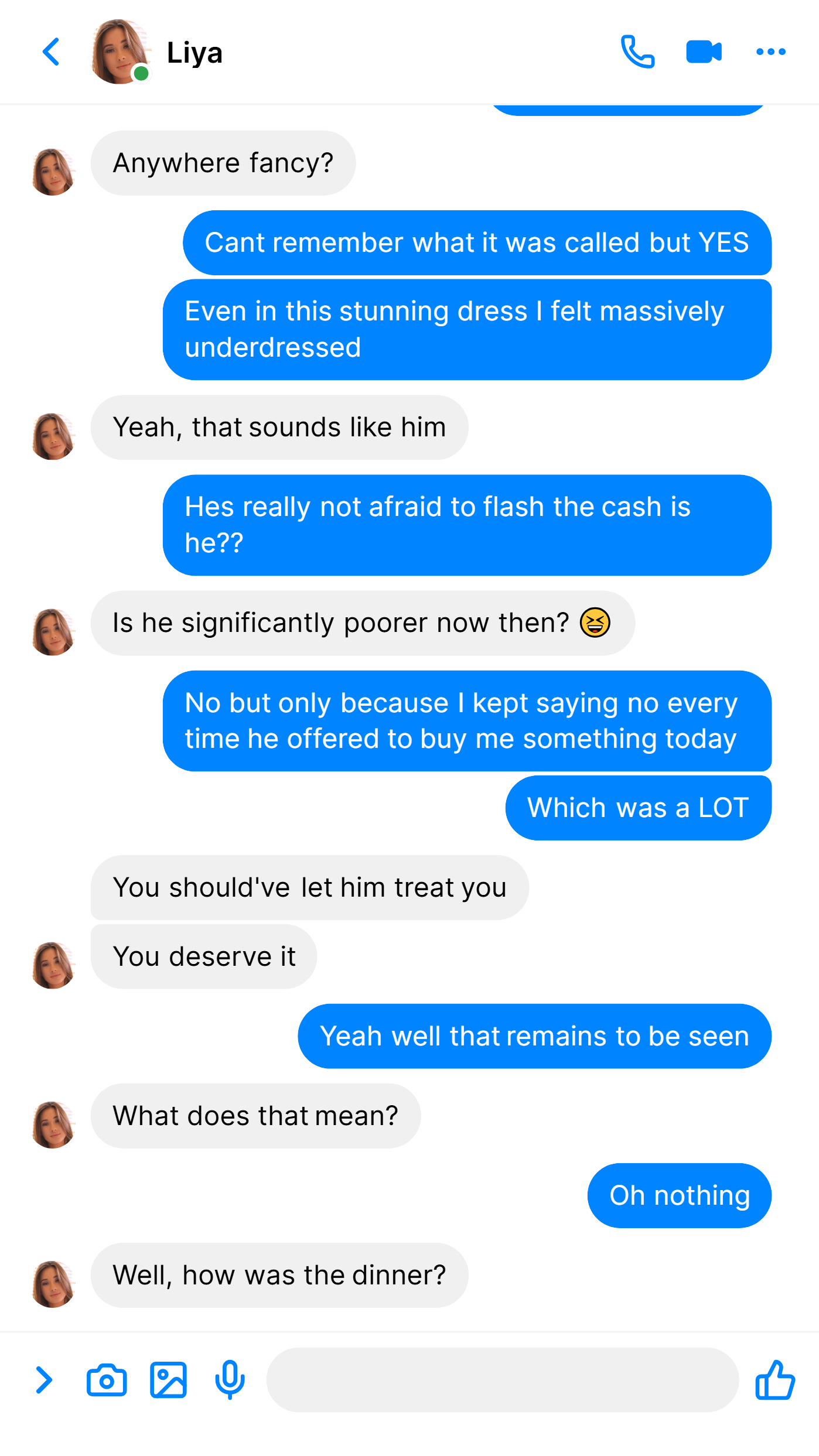Record a voice message with the microphone
The image size is (819, 1456).
pos(230,1379)
